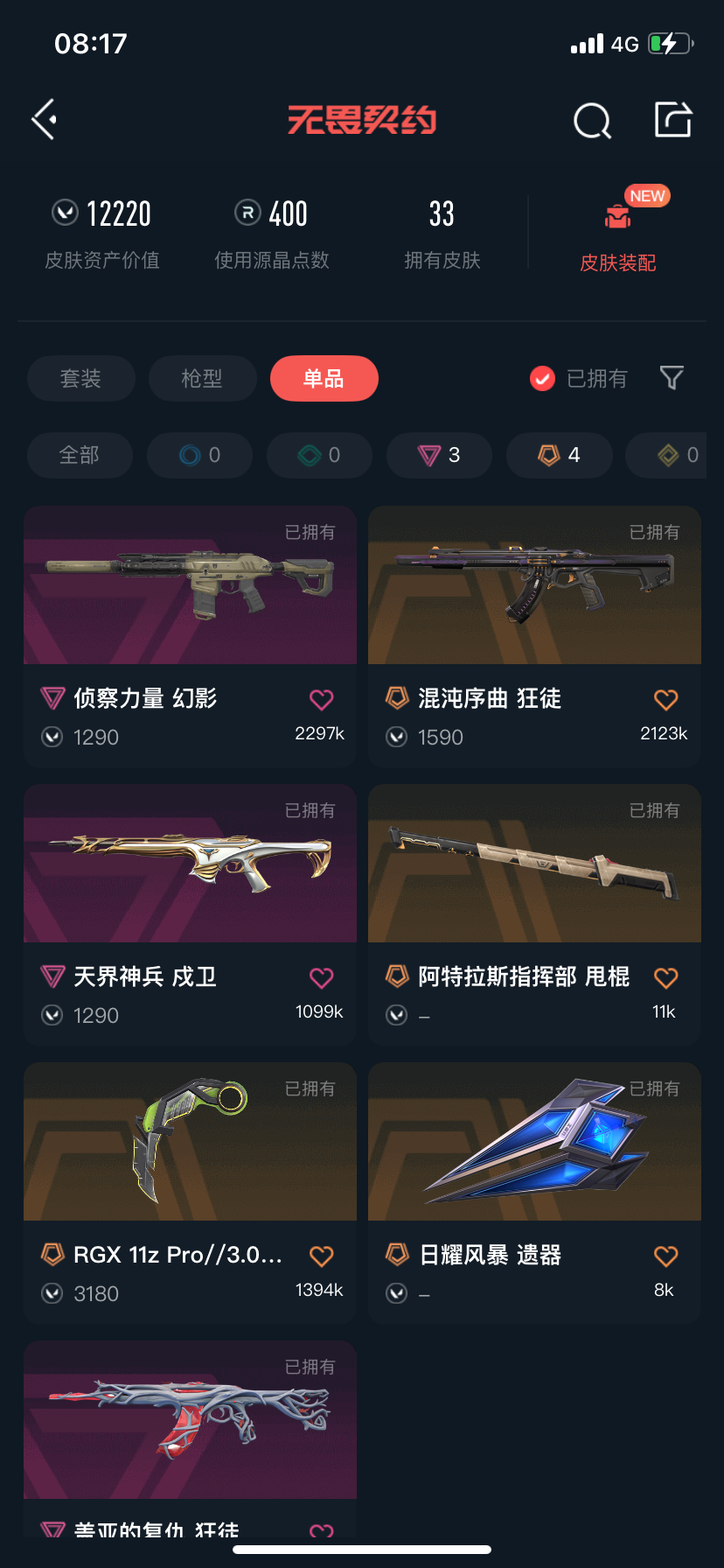The height and width of the screenshot is (1568, 724).
Task: Open the 侦察力量 幻影 skin card
Action: click(x=190, y=586)
